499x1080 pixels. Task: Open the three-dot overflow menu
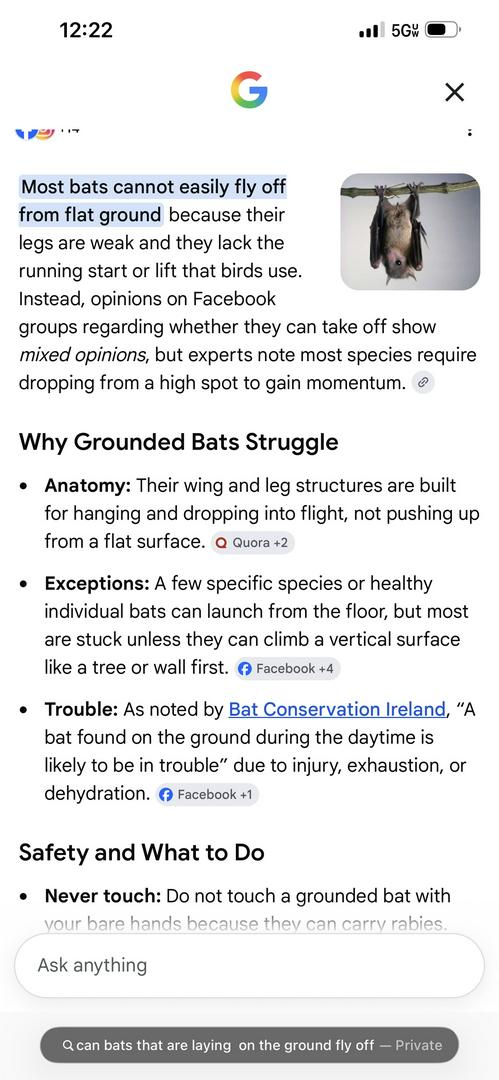pos(469,130)
